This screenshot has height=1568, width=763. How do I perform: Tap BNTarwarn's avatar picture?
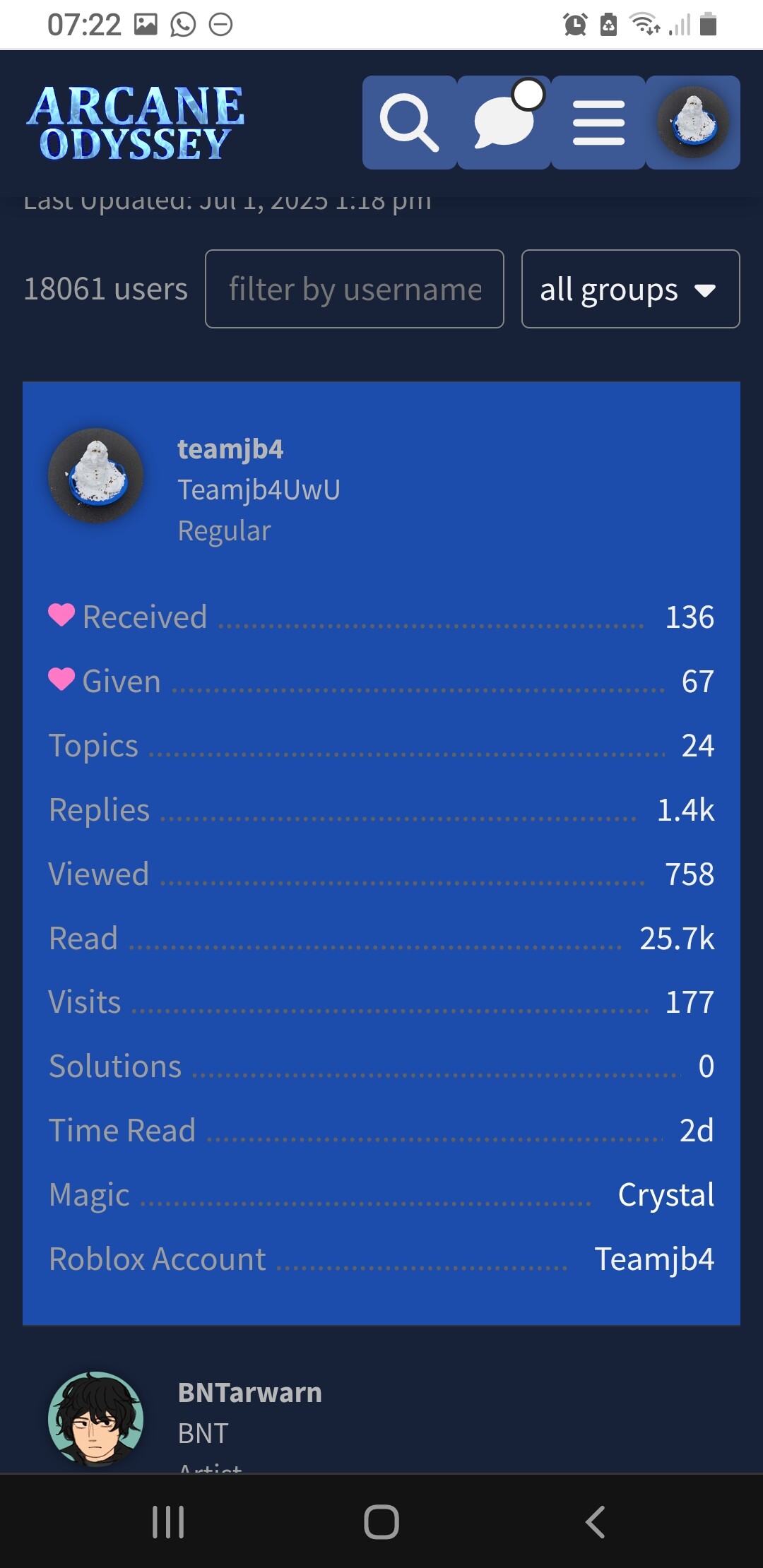[x=96, y=1418]
